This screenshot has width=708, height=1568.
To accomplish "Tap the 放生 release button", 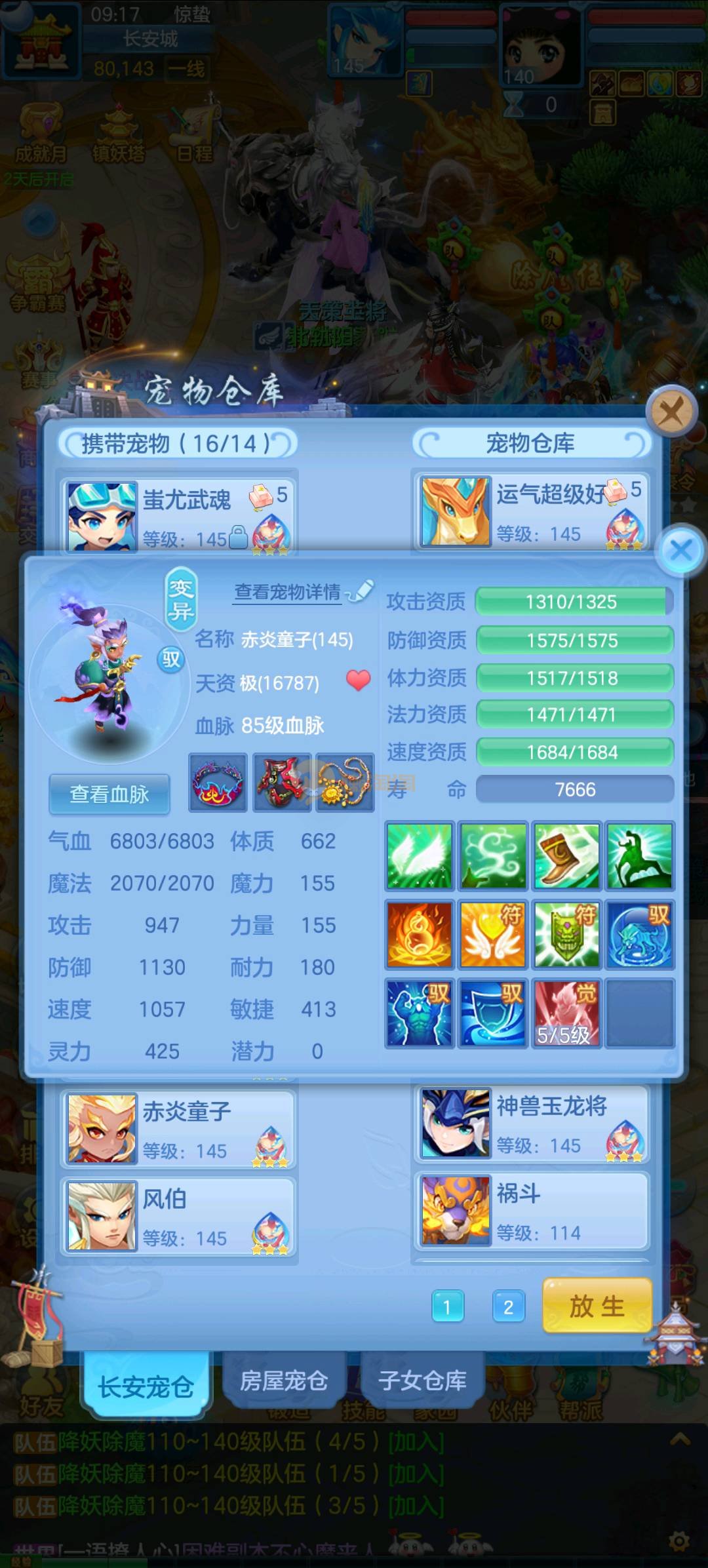I will coord(597,1306).
